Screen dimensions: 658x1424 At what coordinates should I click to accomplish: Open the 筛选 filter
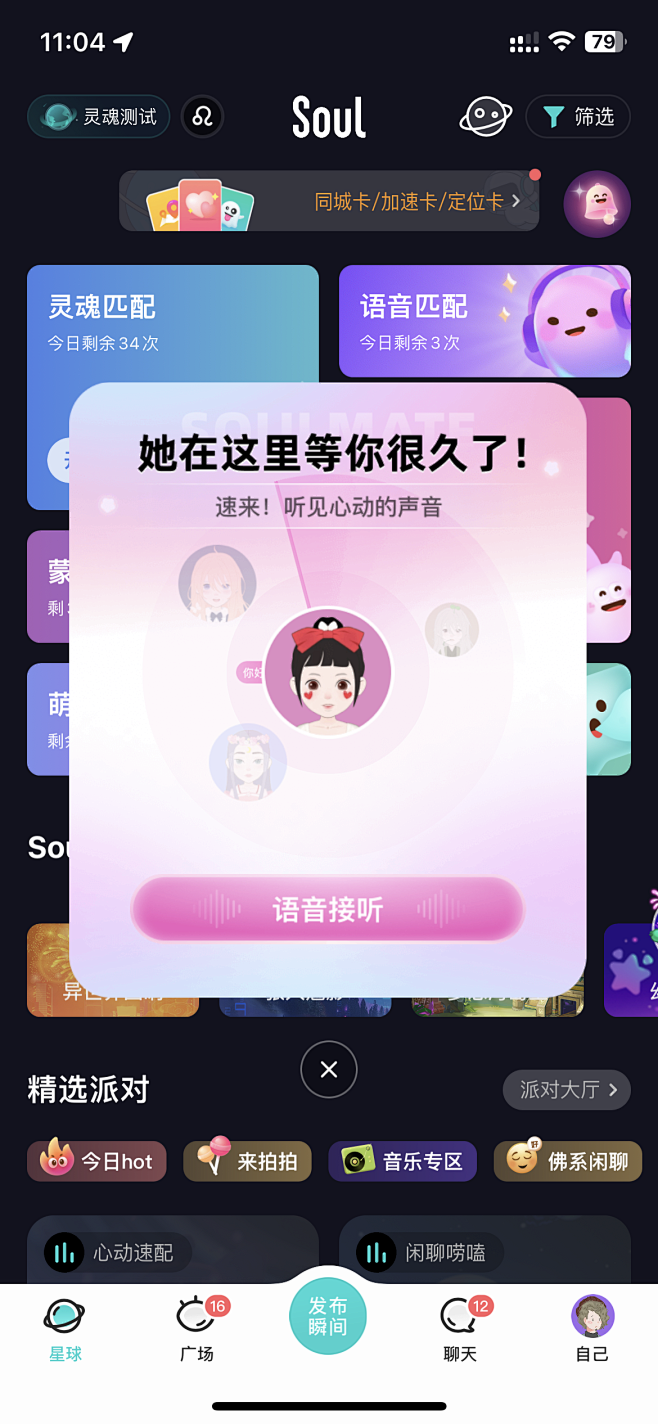[578, 117]
